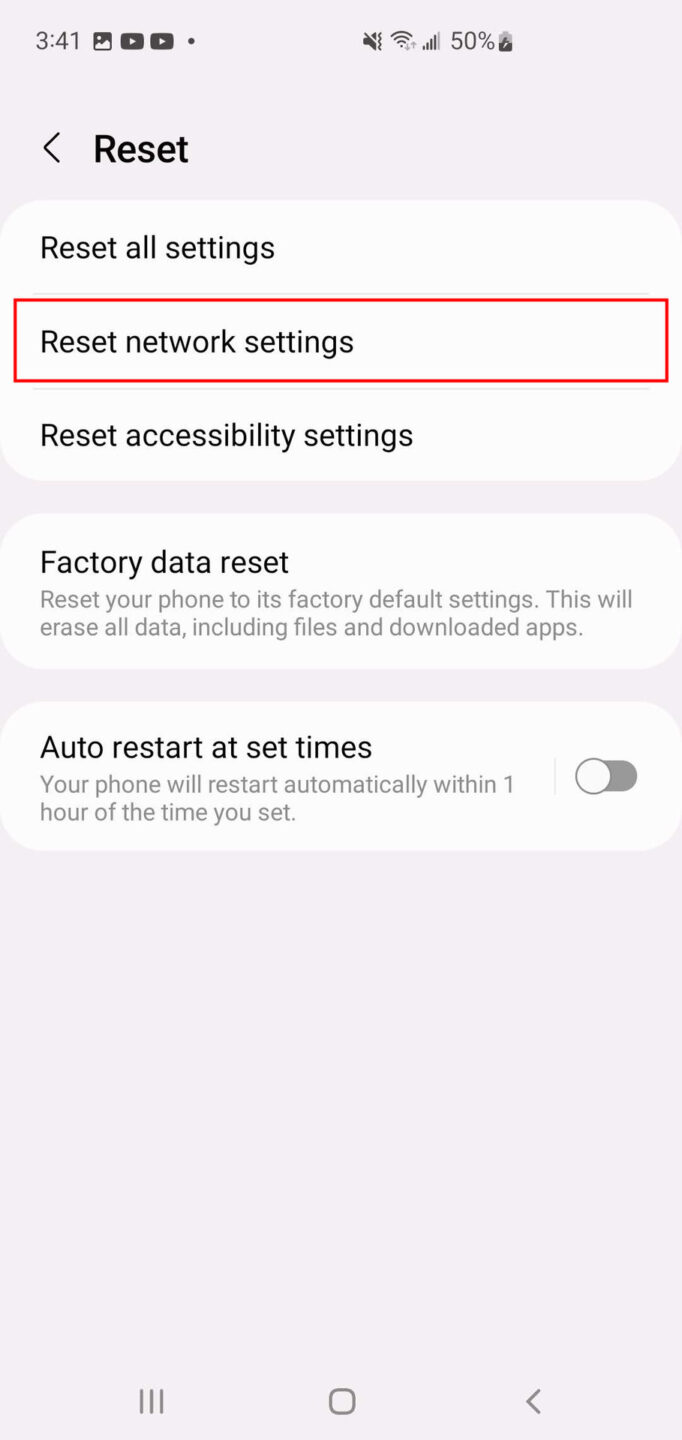Open Auto restart at set times options
The height and width of the screenshot is (1440, 682).
coord(278,777)
